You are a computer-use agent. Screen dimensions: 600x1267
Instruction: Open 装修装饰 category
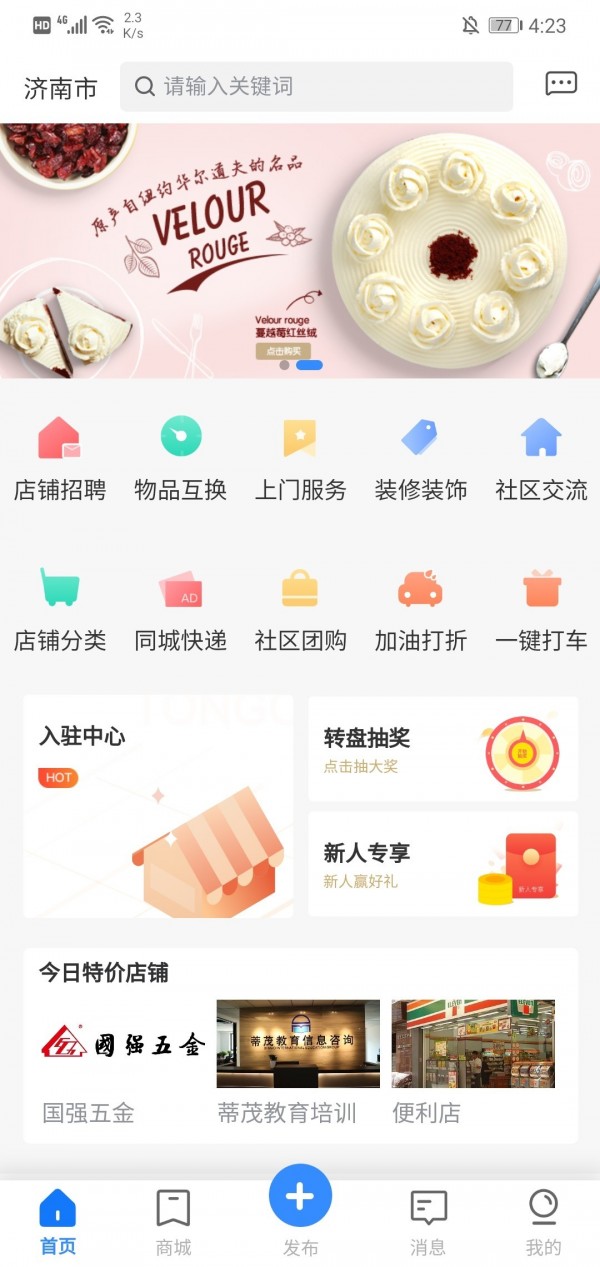click(x=421, y=460)
